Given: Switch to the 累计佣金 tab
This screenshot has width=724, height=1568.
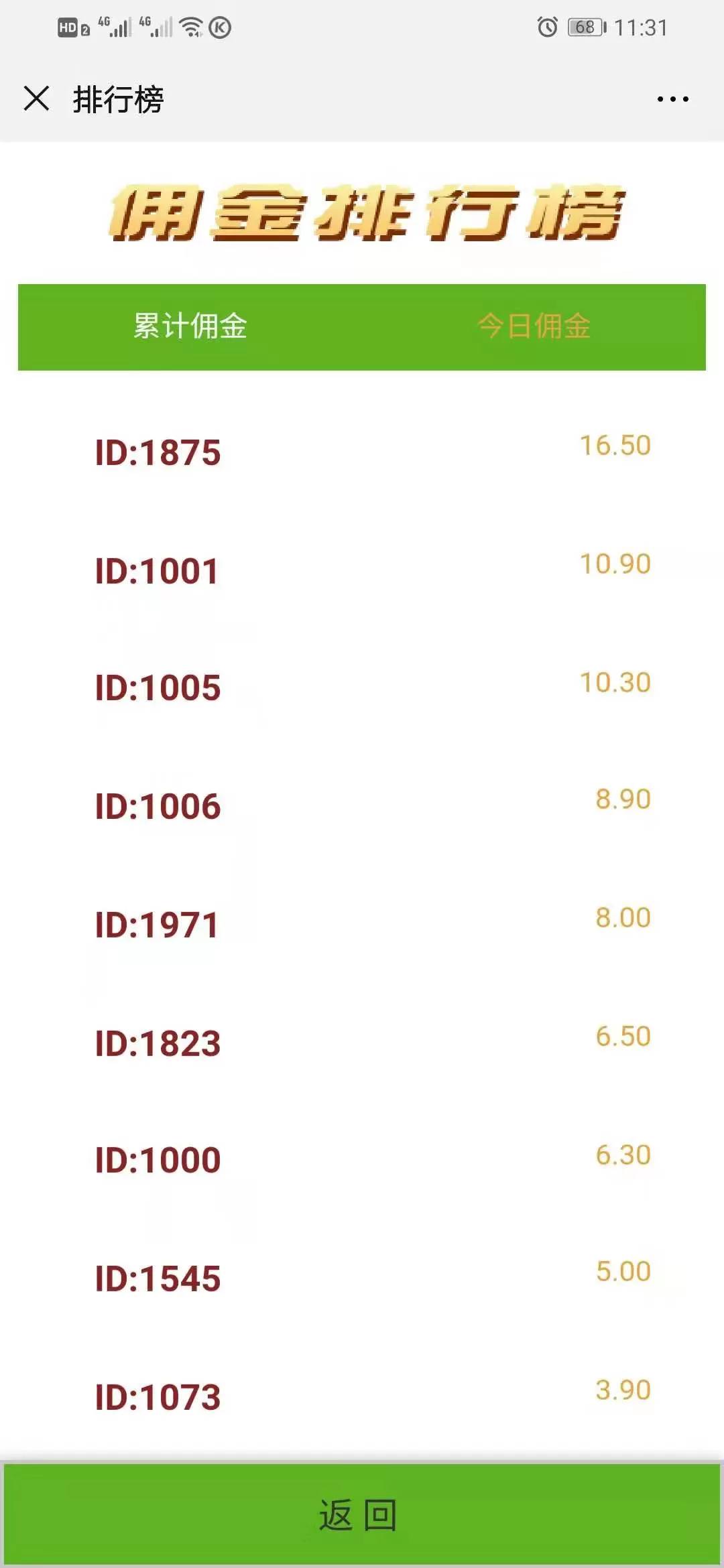Looking at the screenshot, I should [x=190, y=327].
